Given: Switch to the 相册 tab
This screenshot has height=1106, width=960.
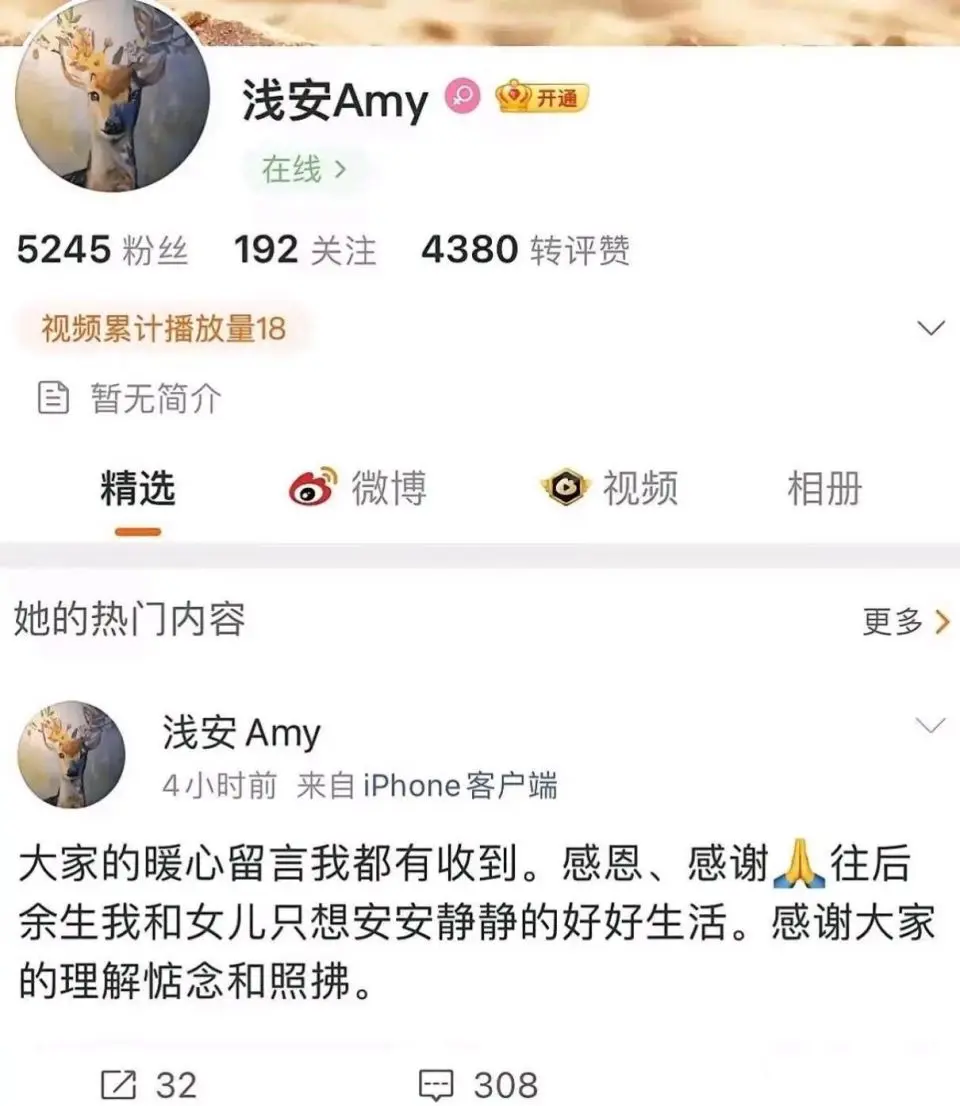Looking at the screenshot, I should click(x=824, y=489).
